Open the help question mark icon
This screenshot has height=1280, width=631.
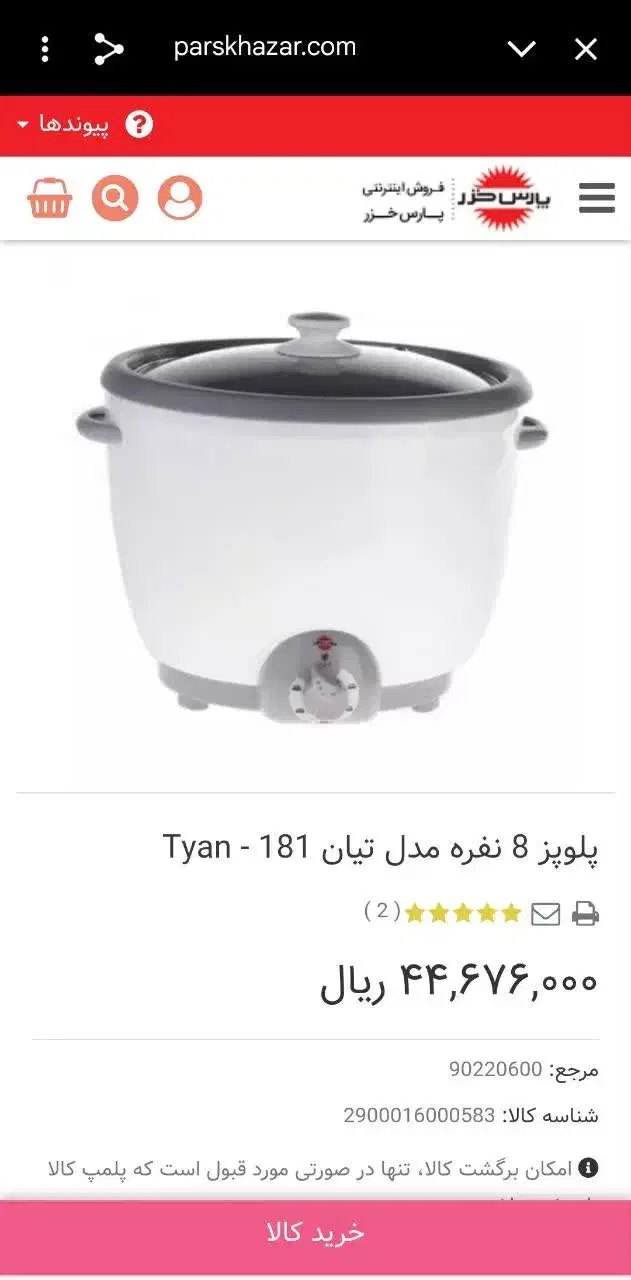[x=139, y=125]
